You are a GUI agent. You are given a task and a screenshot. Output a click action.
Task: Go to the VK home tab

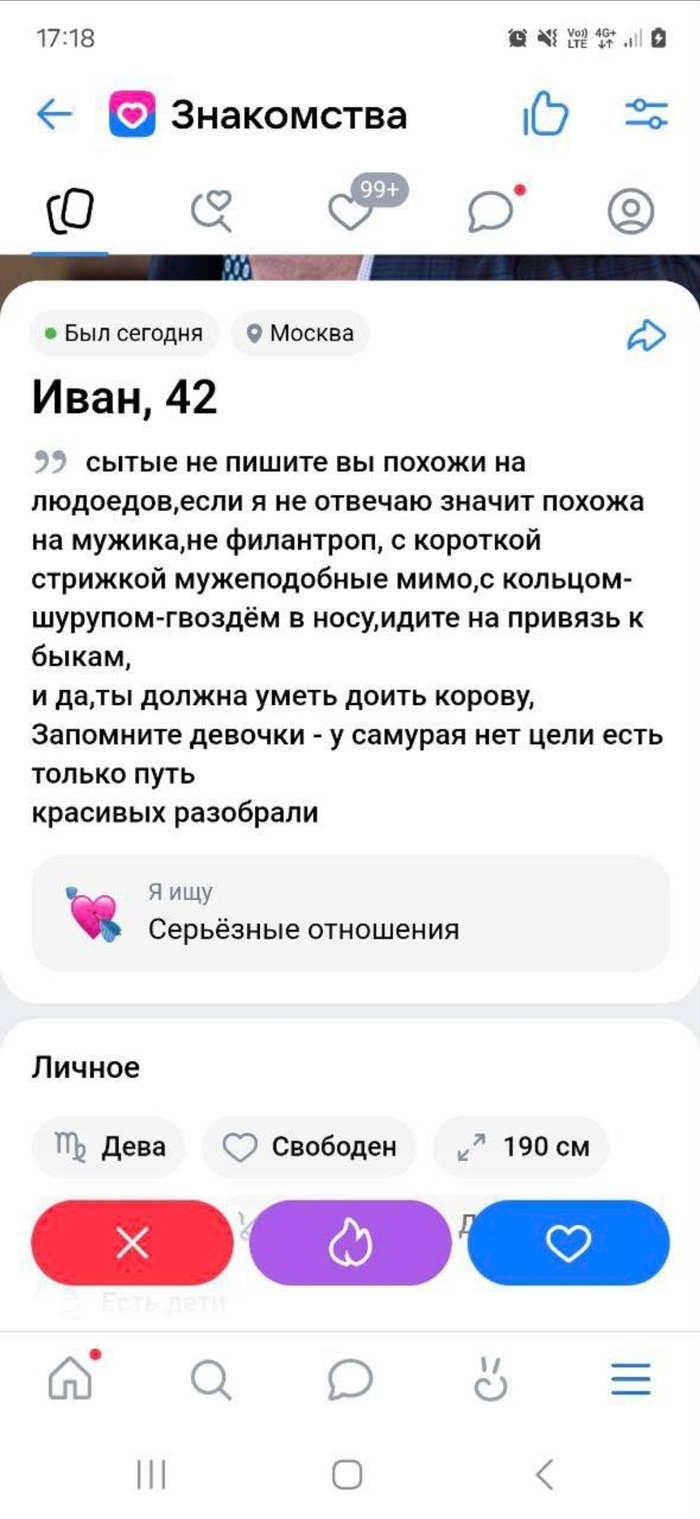pyautogui.click(x=71, y=1380)
